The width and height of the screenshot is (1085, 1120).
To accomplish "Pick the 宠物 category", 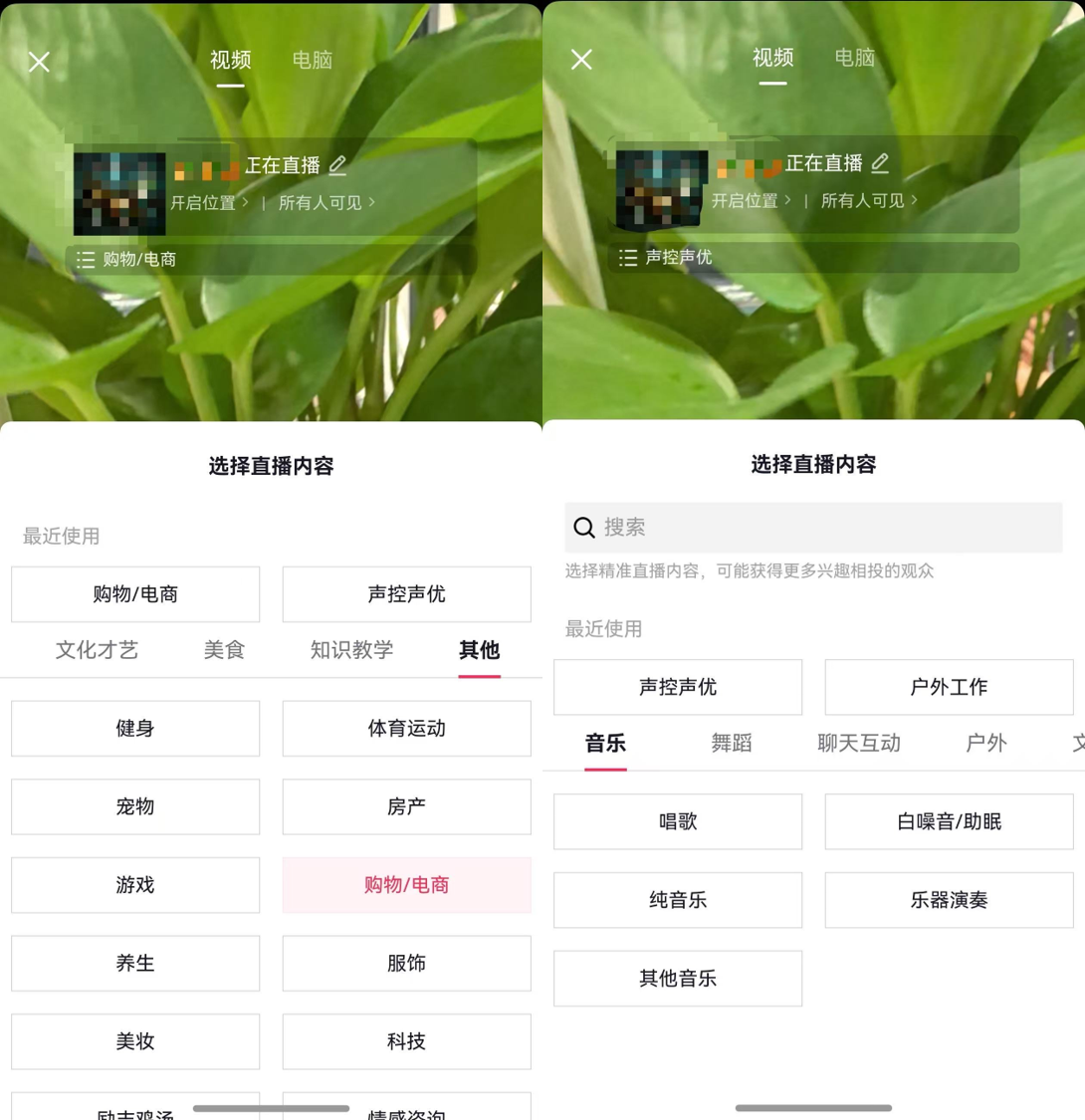I will (135, 806).
